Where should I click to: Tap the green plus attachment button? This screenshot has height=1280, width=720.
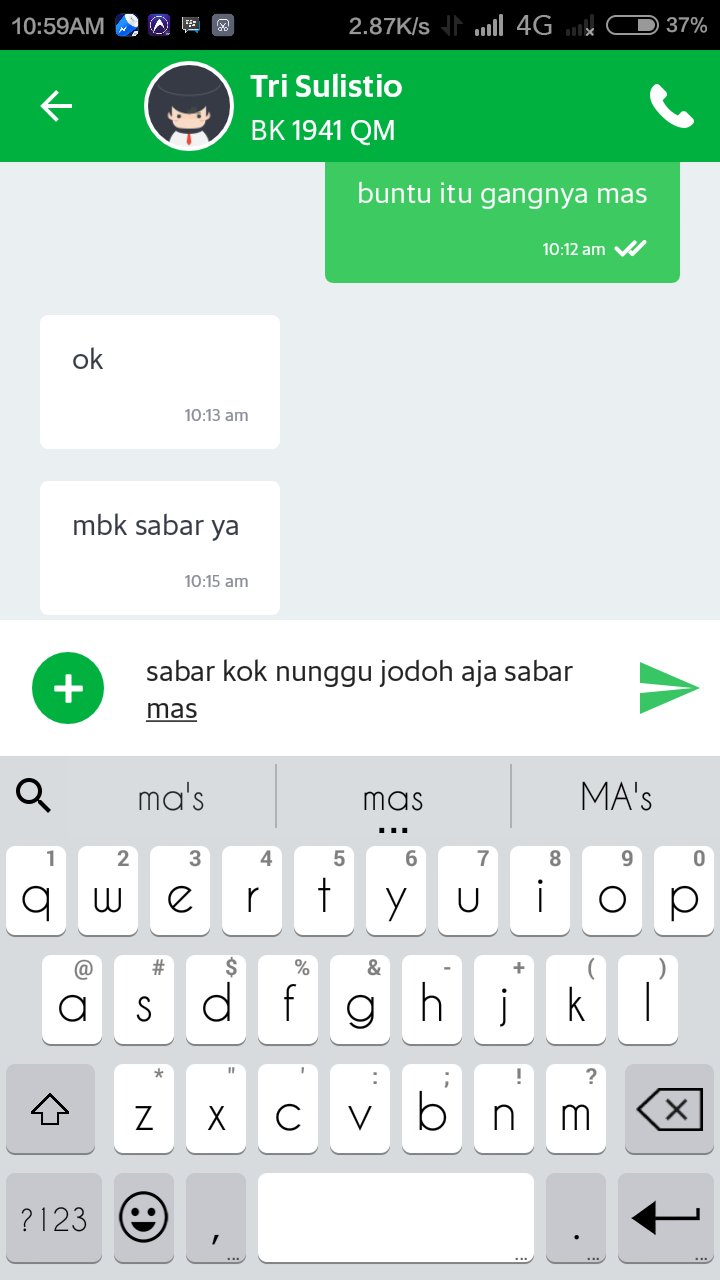(68, 688)
